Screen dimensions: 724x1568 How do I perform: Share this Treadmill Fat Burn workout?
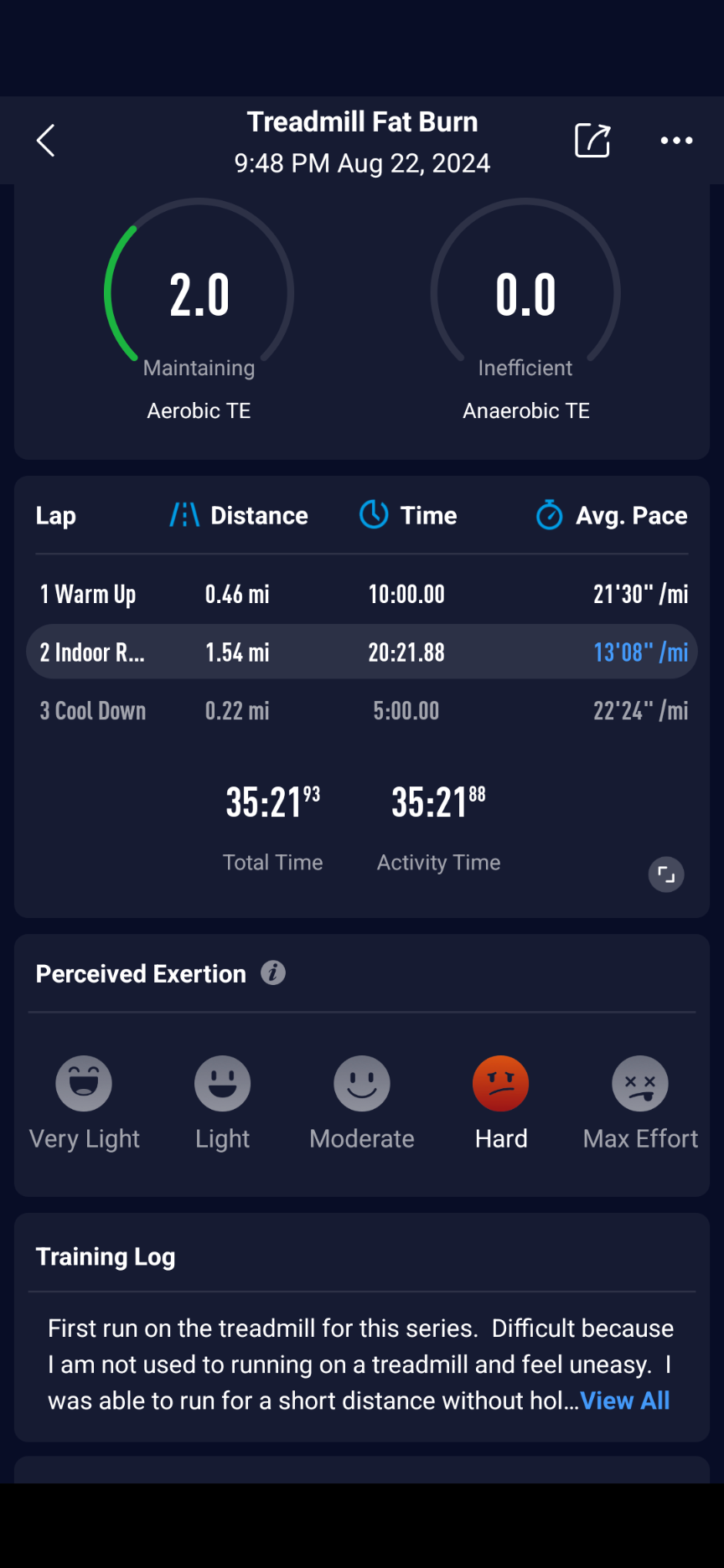[592, 141]
